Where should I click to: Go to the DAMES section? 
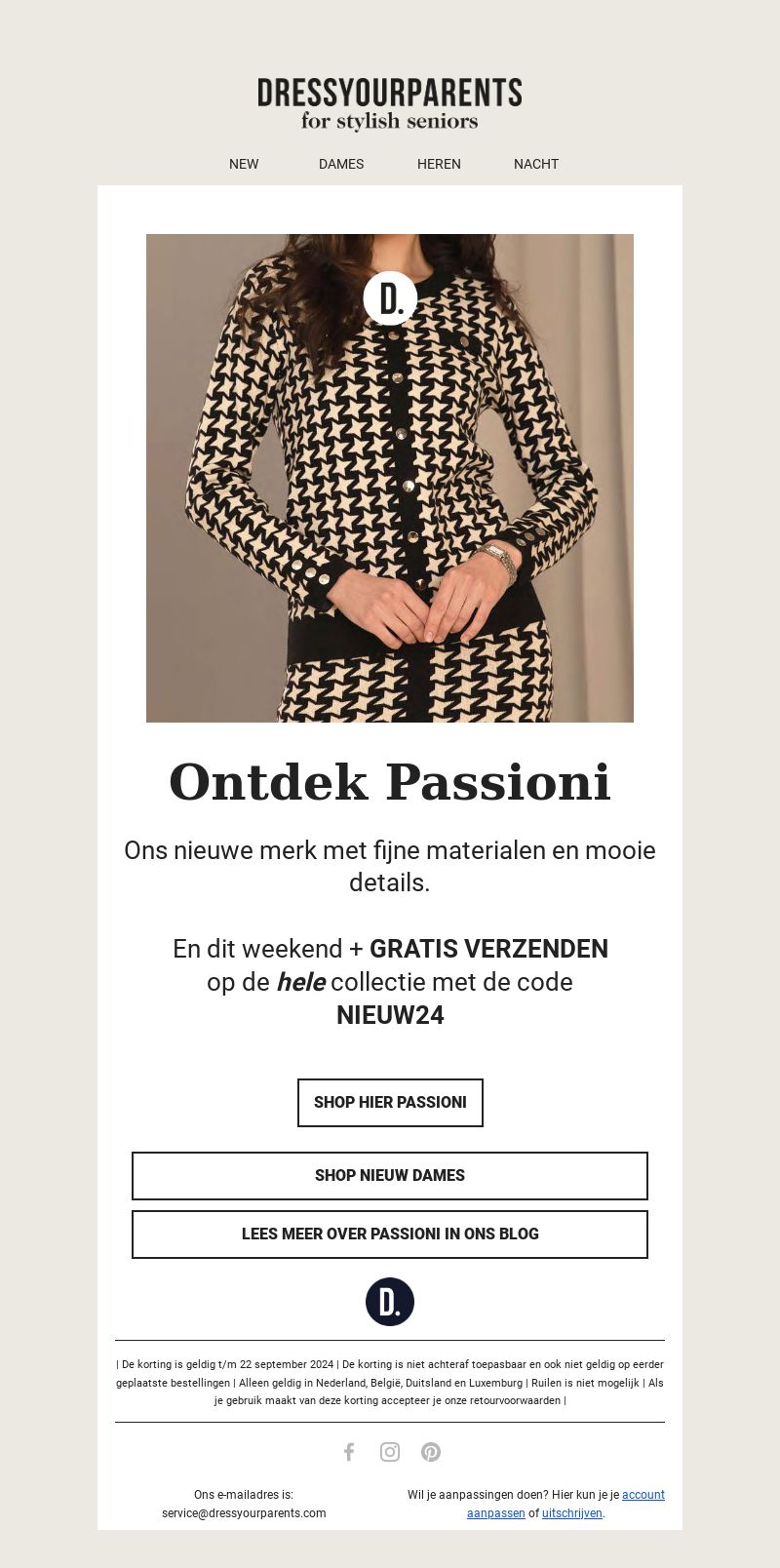click(341, 164)
